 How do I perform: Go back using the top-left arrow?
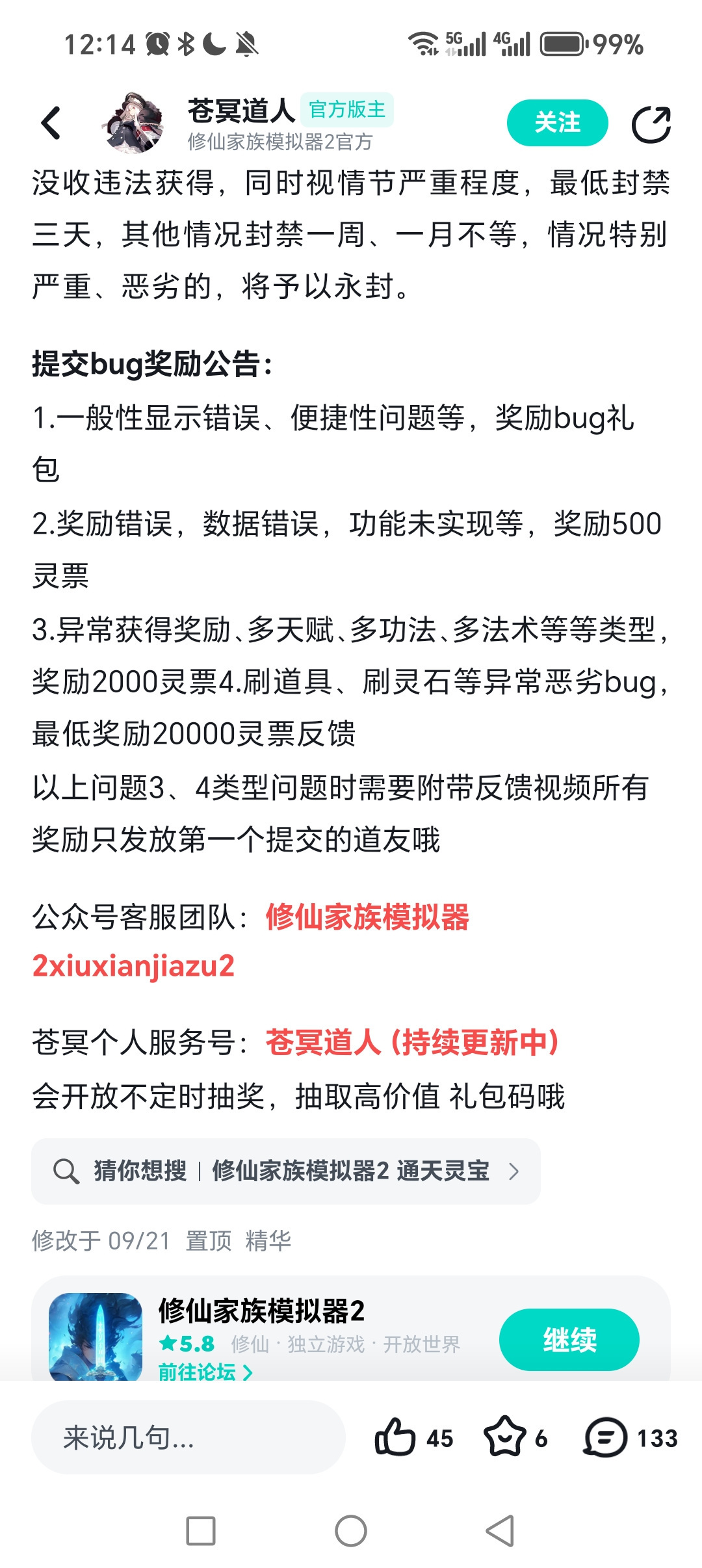[51, 123]
